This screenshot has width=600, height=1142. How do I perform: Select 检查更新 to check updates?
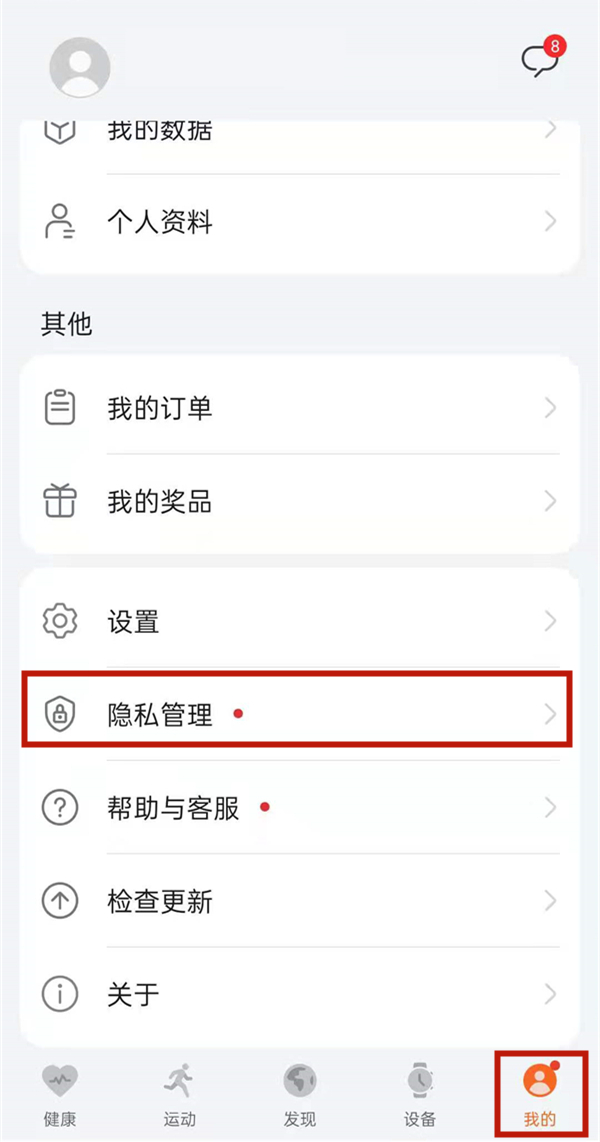tap(300, 901)
